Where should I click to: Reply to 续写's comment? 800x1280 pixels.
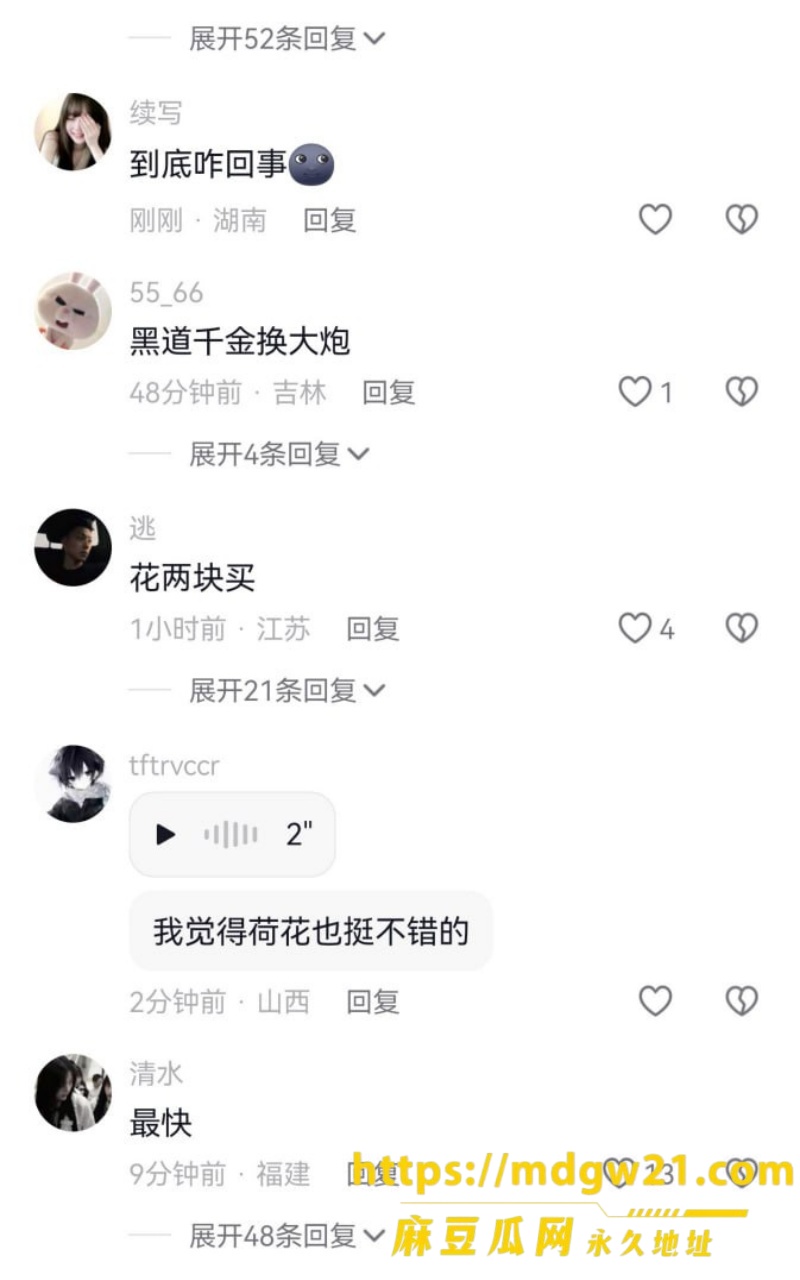click(x=330, y=220)
